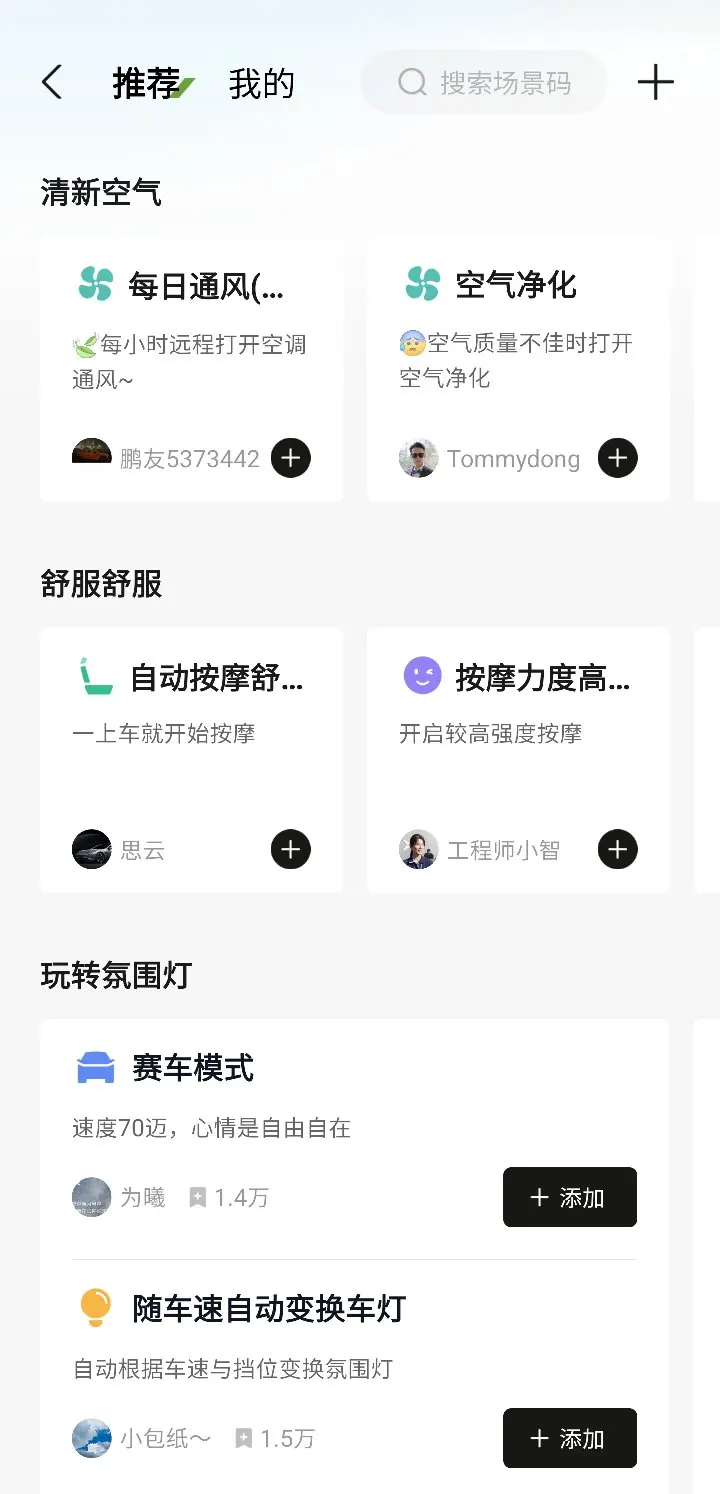Select the 推荐 tab
This screenshot has width=720, height=1494.
tap(147, 84)
